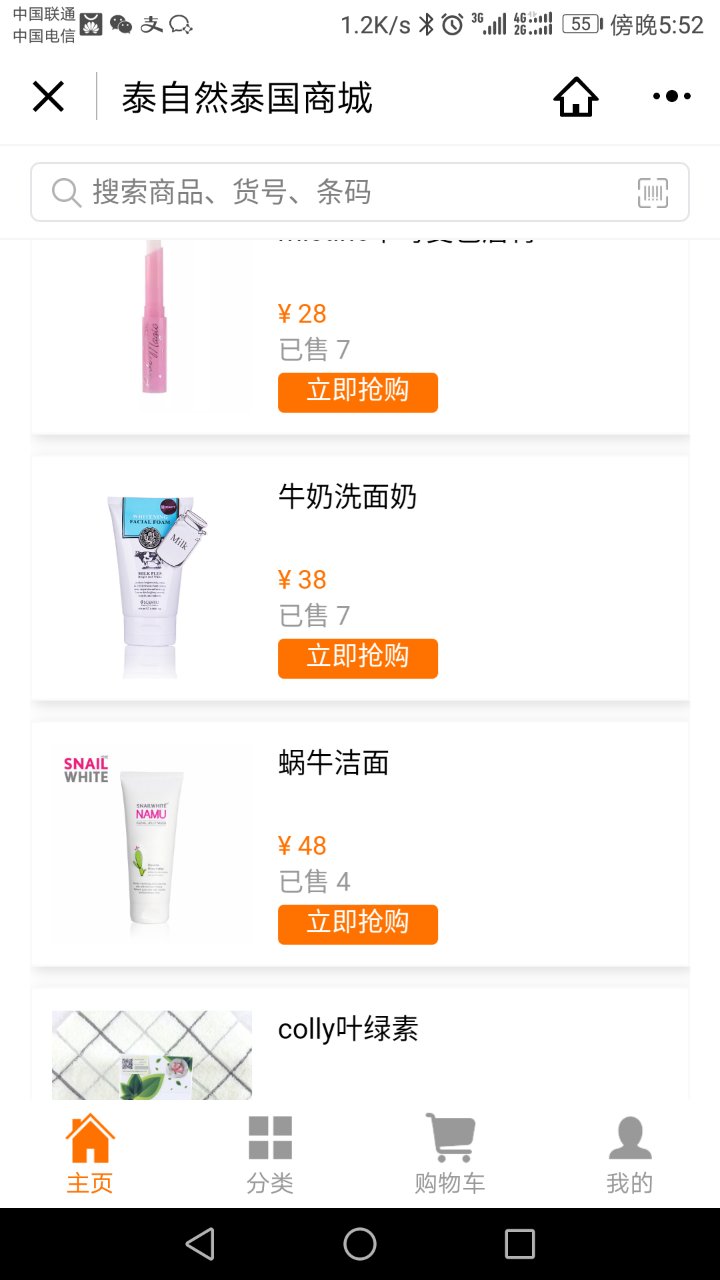Open the 购物车 shopping cart tab

click(450, 1154)
